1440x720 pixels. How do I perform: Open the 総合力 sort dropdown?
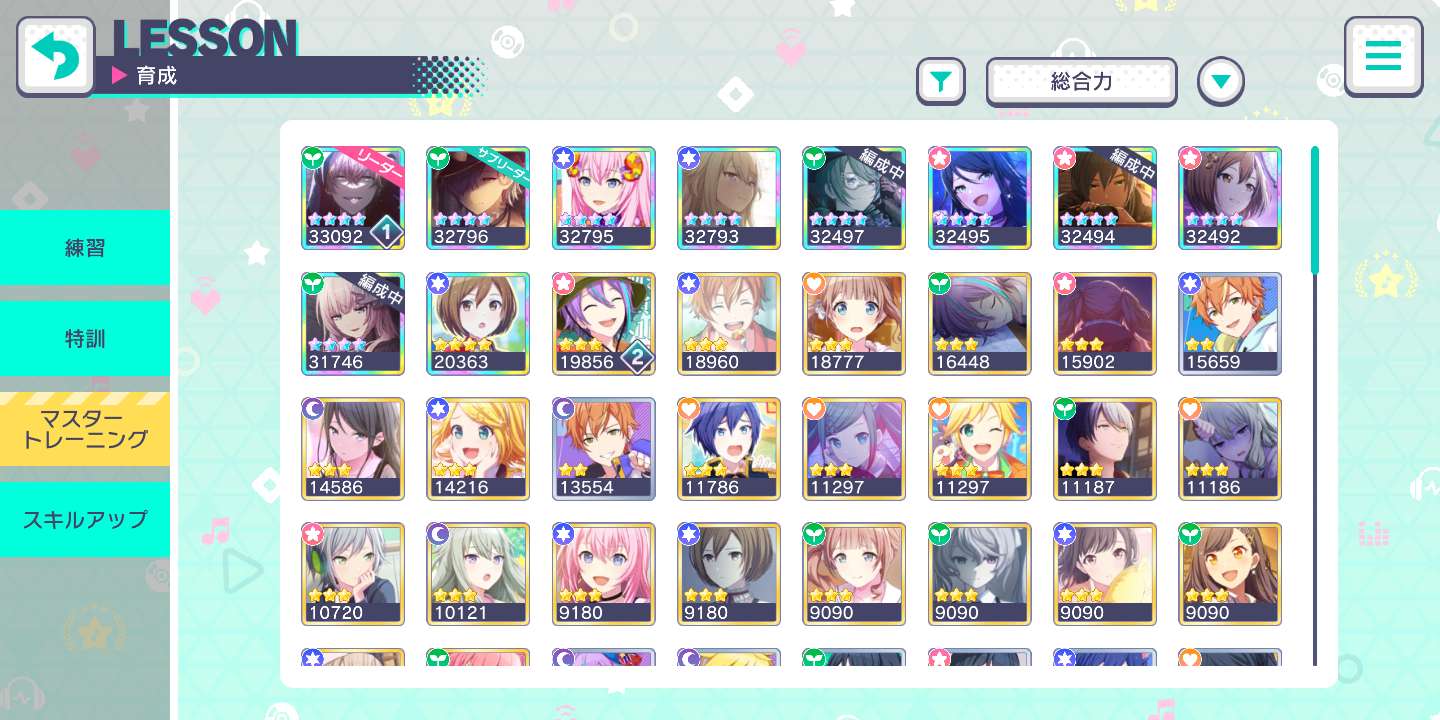click(1081, 82)
